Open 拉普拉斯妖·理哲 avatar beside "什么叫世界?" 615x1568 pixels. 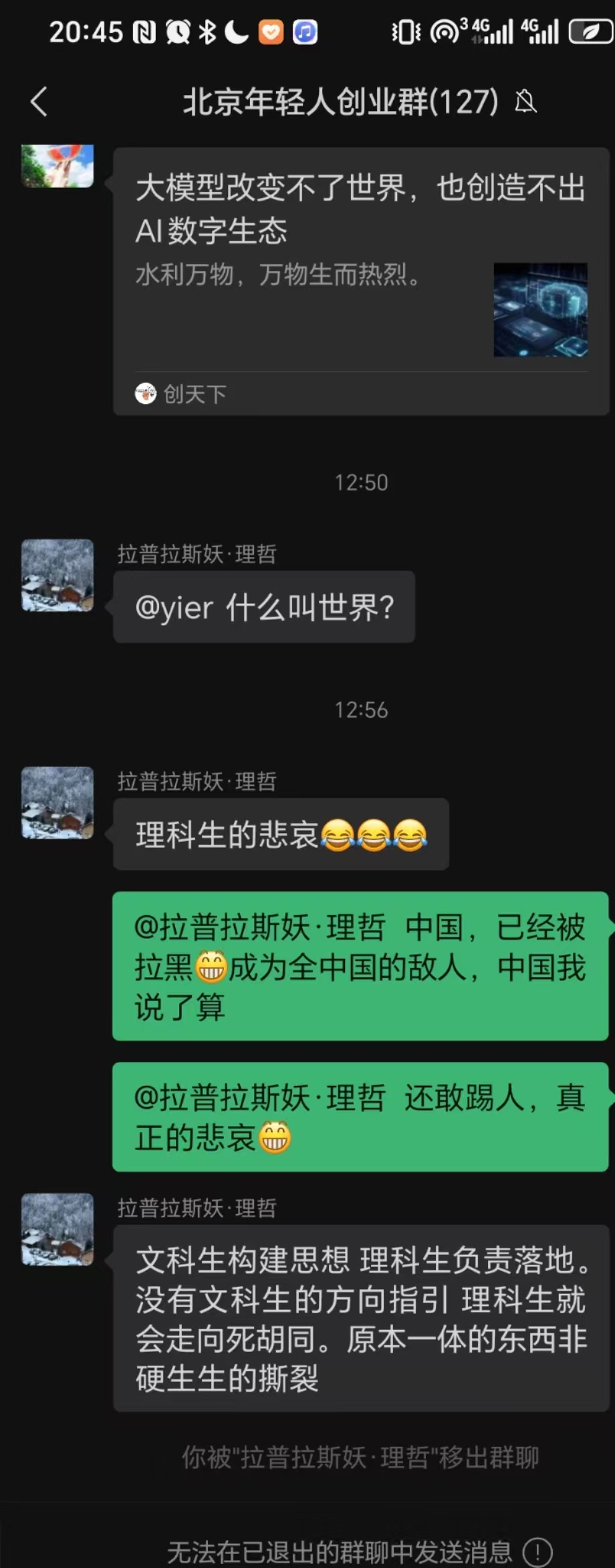click(57, 575)
